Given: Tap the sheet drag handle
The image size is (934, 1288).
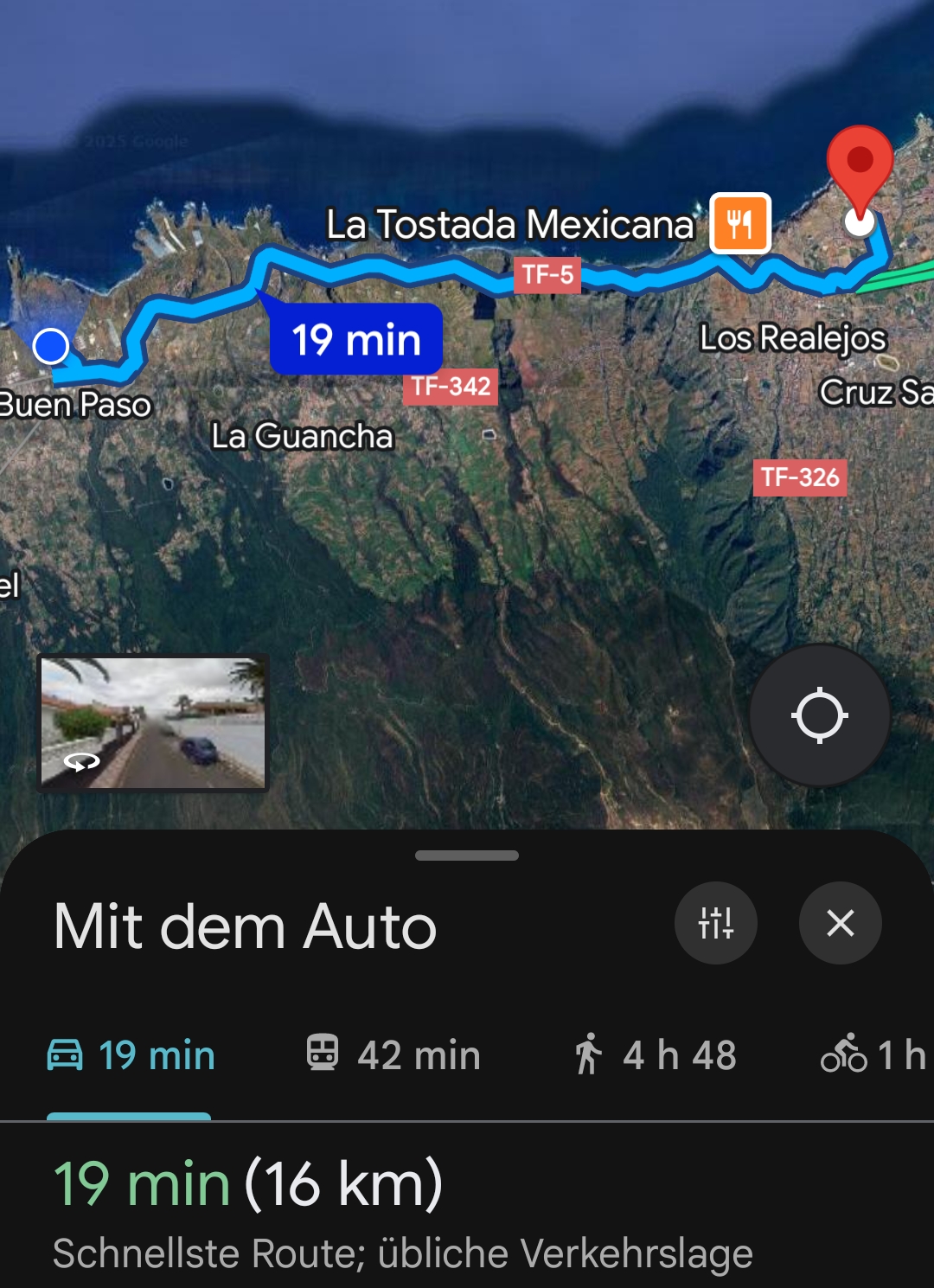Looking at the screenshot, I should 467,855.
